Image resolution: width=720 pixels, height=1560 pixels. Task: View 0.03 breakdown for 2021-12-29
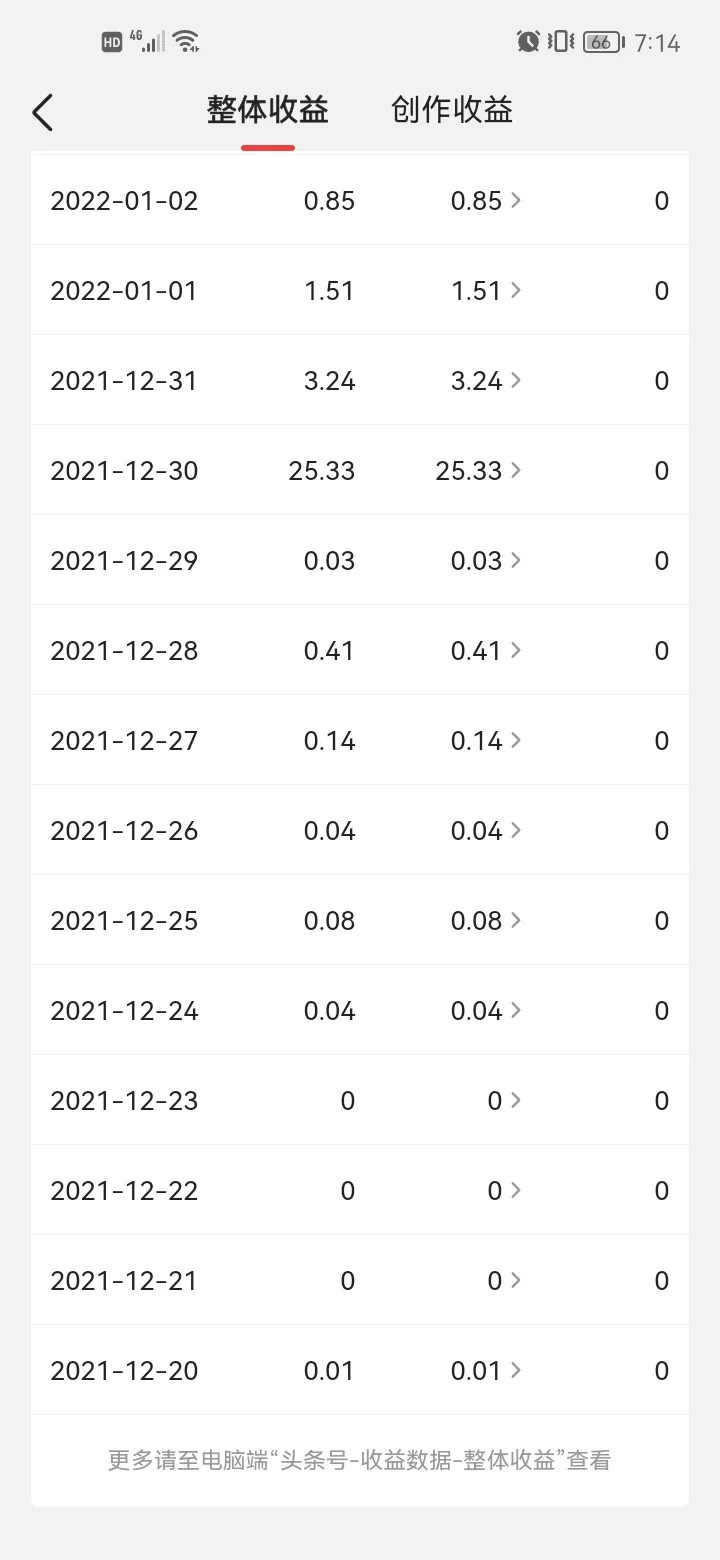[x=486, y=561]
